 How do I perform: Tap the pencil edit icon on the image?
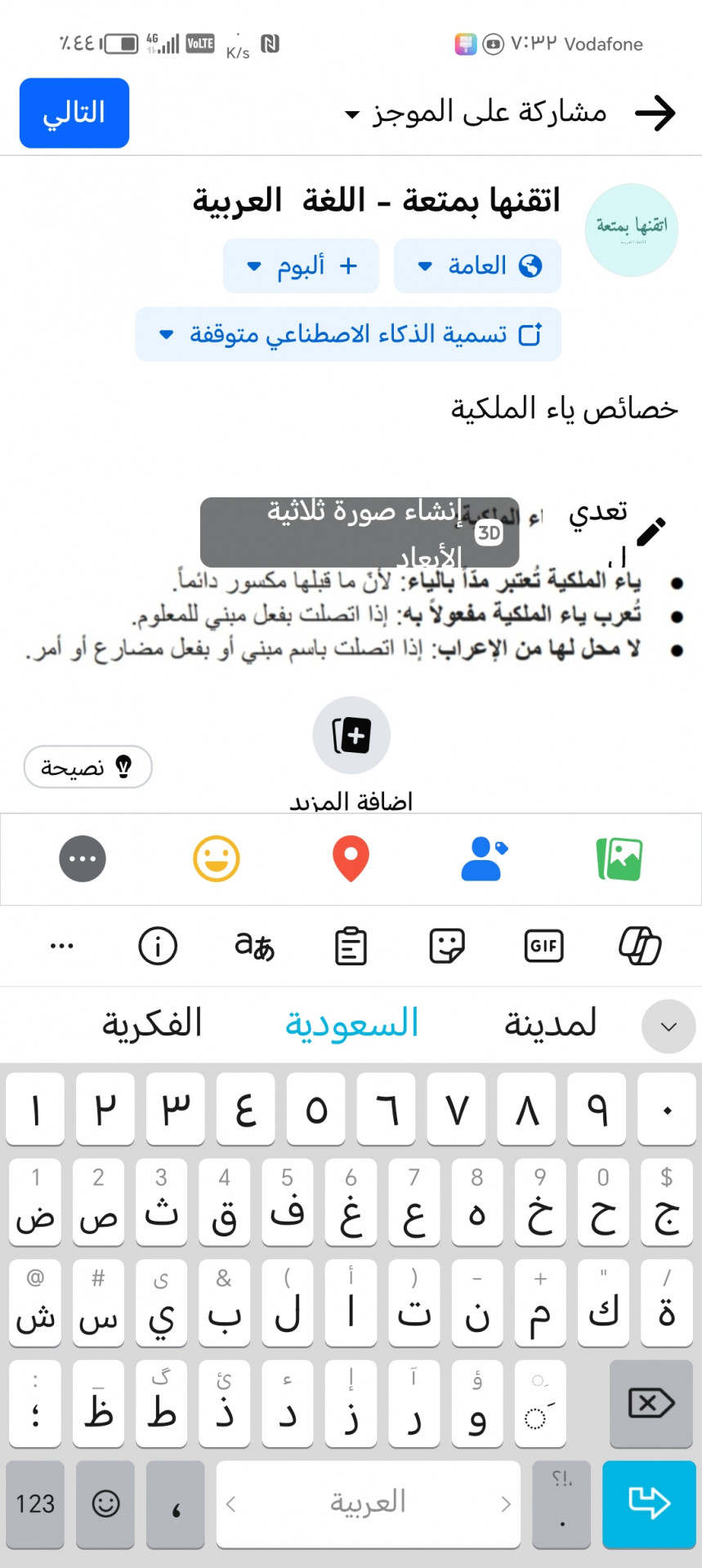pyautogui.click(x=651, y=531)
